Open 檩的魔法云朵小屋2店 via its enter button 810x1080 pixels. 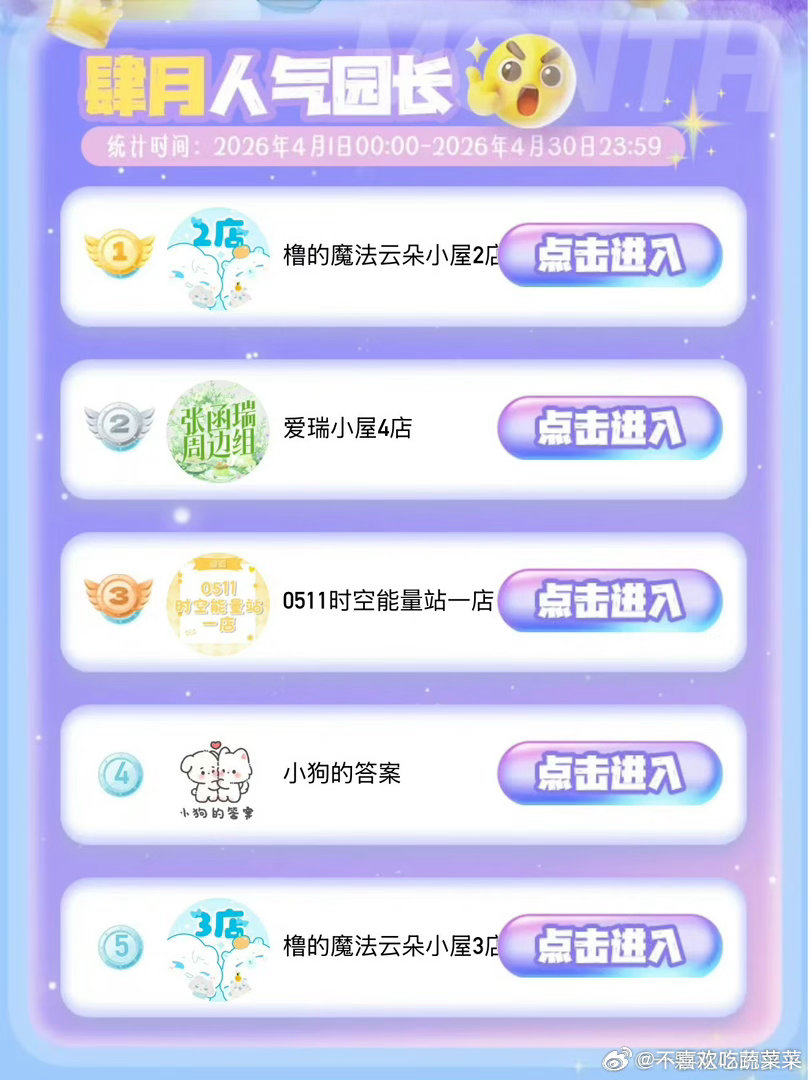tap(610, 257)
